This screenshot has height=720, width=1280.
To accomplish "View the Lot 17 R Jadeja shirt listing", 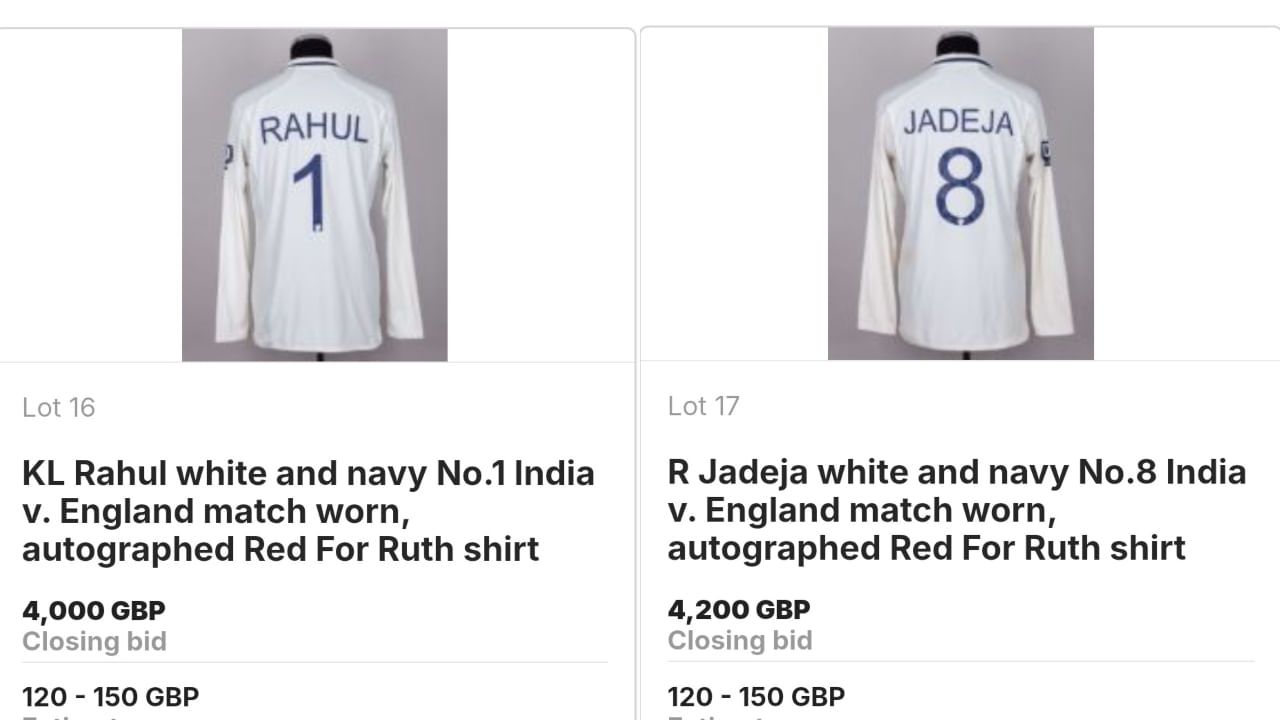I will pos(957,510).
